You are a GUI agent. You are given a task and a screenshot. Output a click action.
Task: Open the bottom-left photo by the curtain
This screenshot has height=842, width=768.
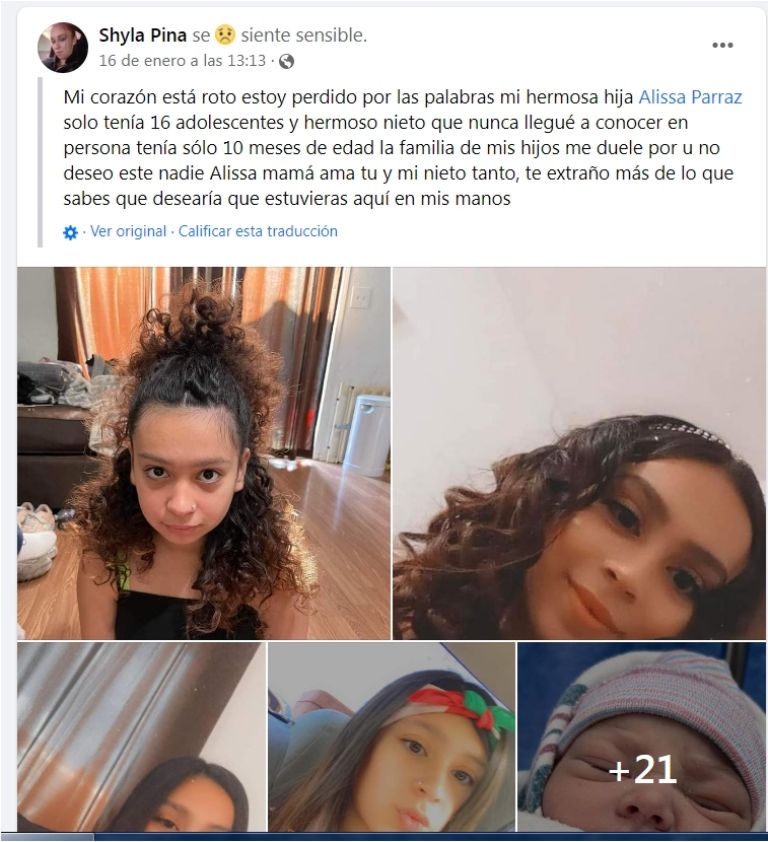141,736
